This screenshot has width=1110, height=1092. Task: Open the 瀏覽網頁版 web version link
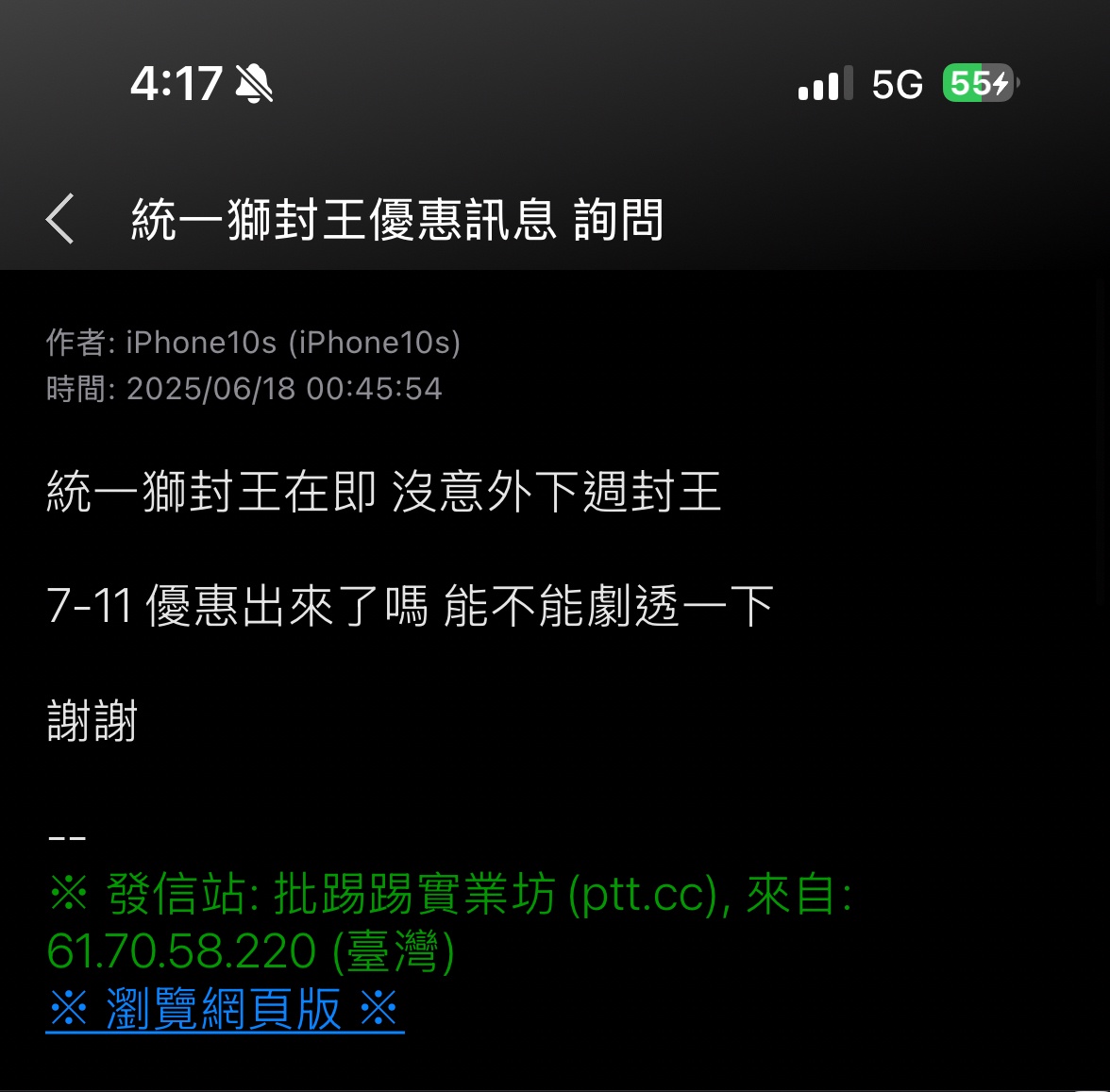[x=225, y=1009]
